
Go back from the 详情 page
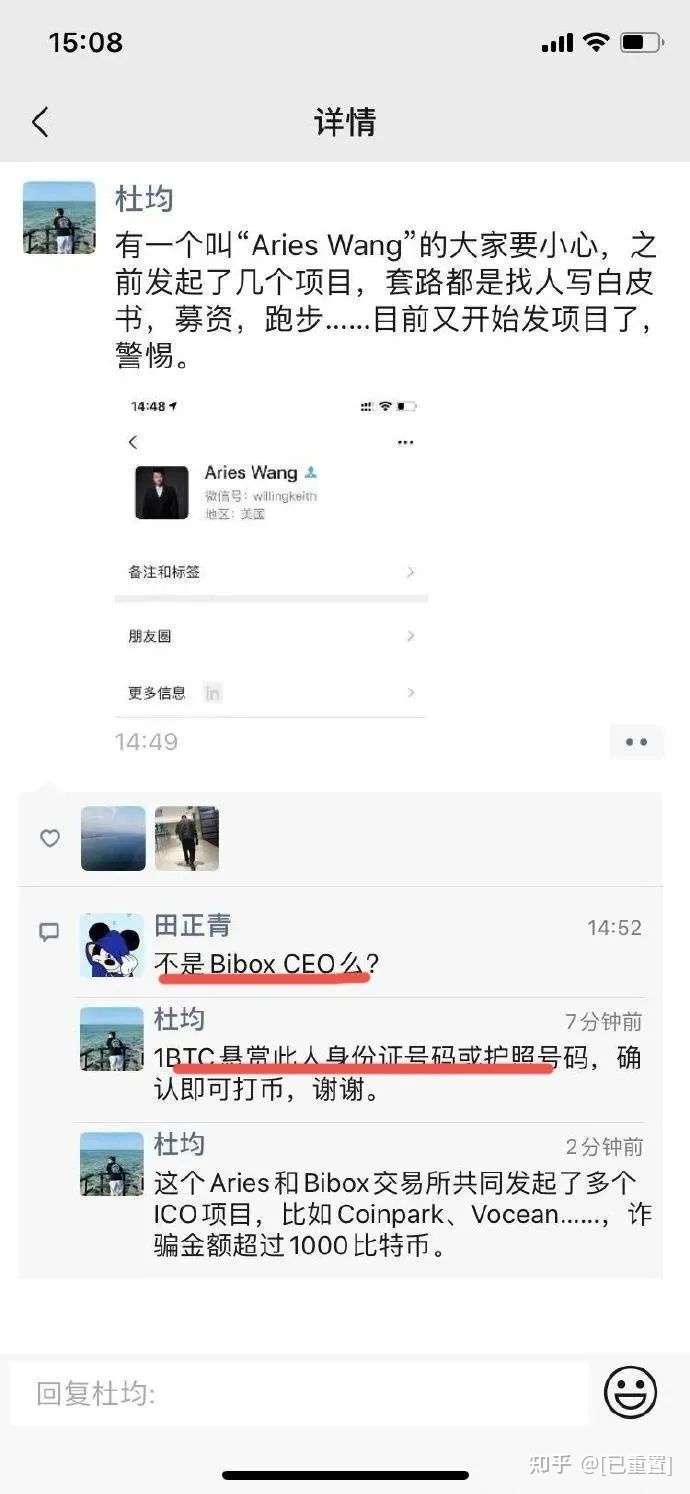40,123
